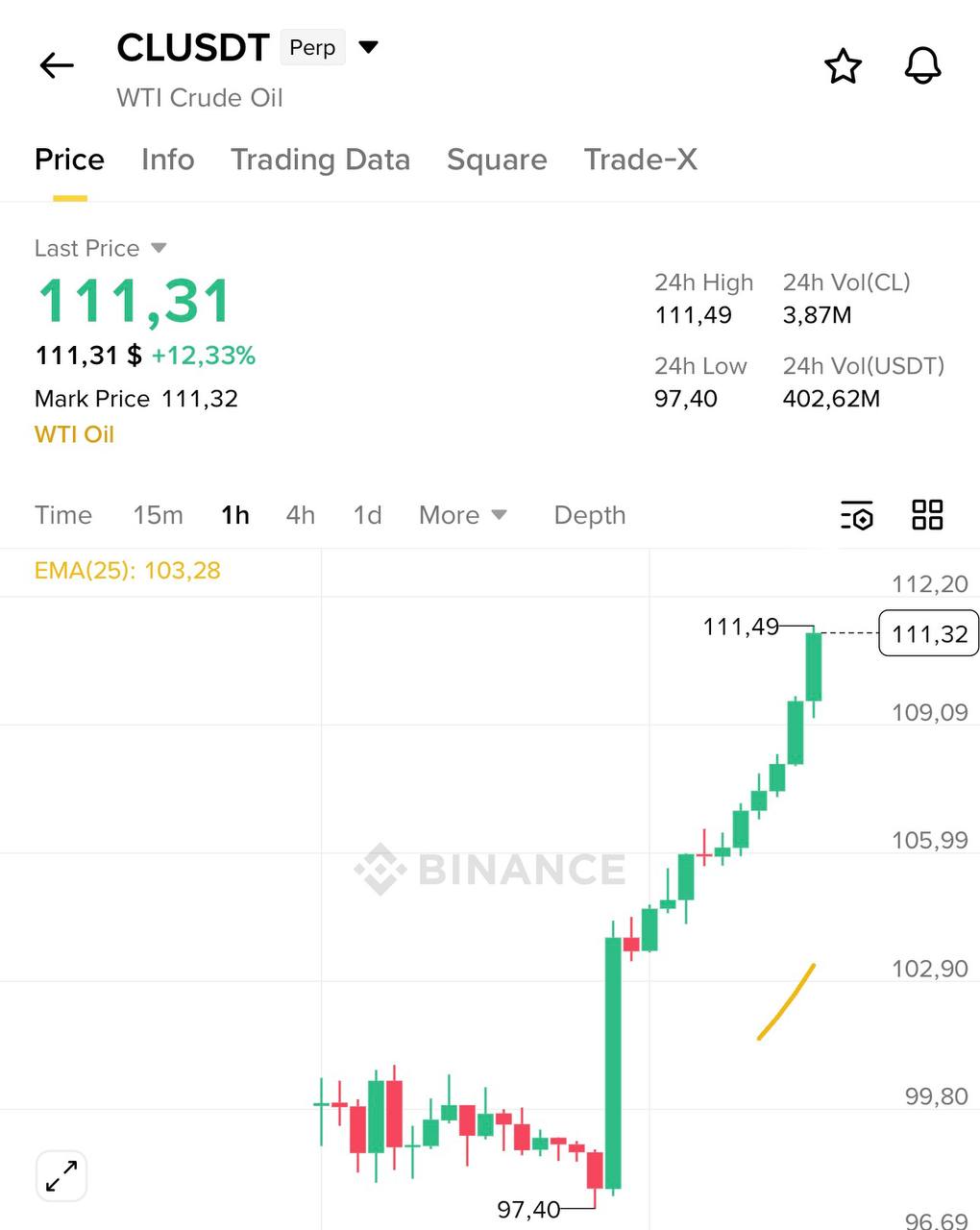
Task: Open the Perp contract dropdown
Action: [x=368, y=46]
